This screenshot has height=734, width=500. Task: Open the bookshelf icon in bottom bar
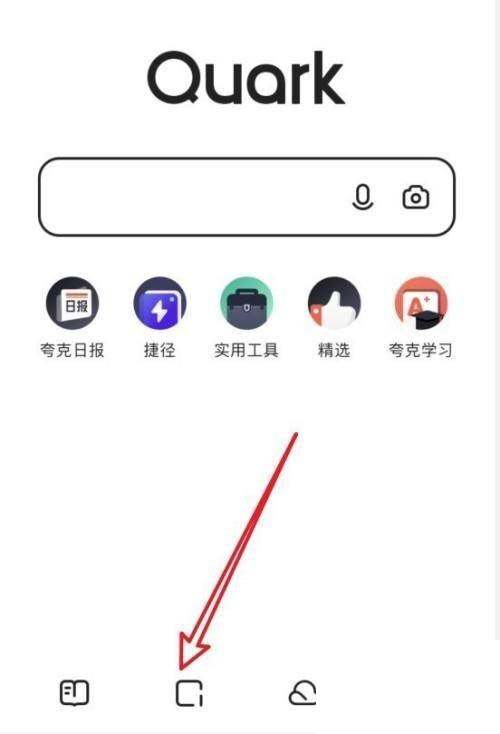pyautogui.click(x=74, y=693)
